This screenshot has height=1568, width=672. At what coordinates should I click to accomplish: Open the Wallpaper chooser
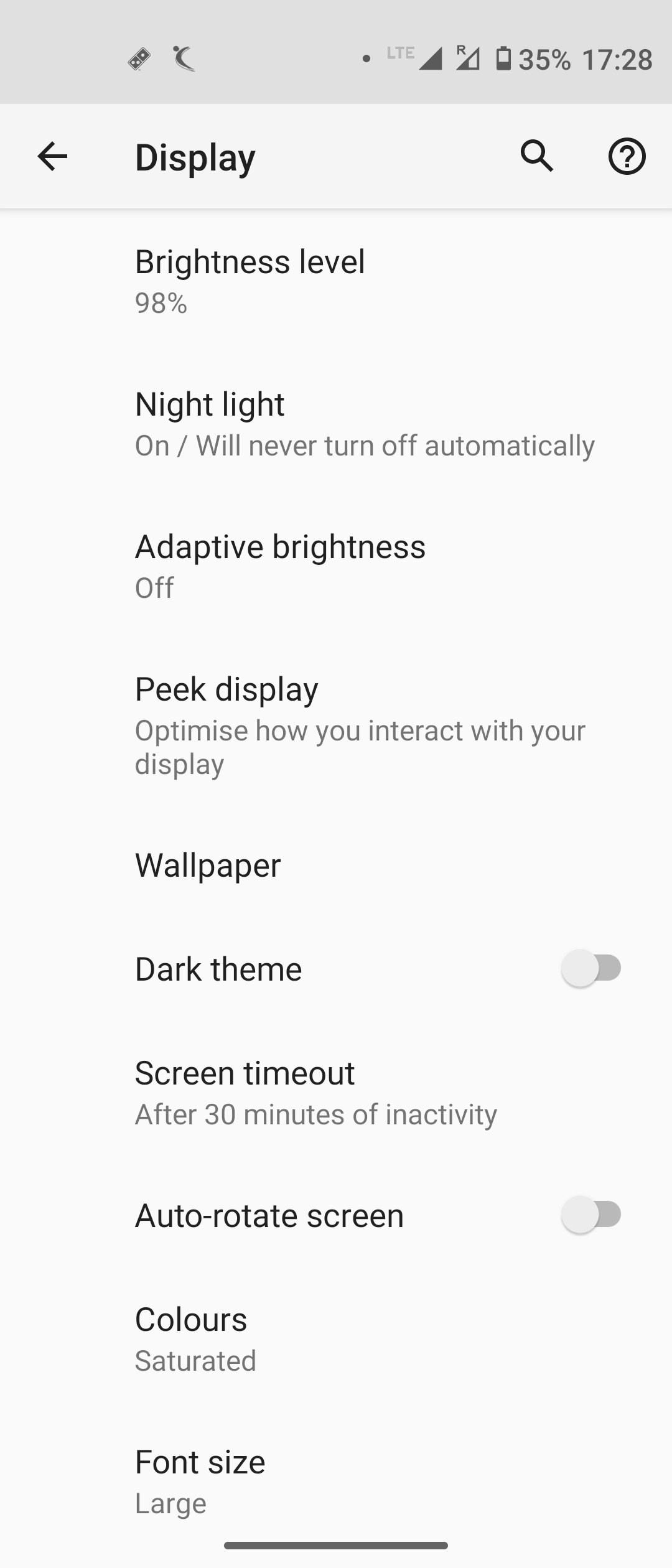click(x=336, y=865)
